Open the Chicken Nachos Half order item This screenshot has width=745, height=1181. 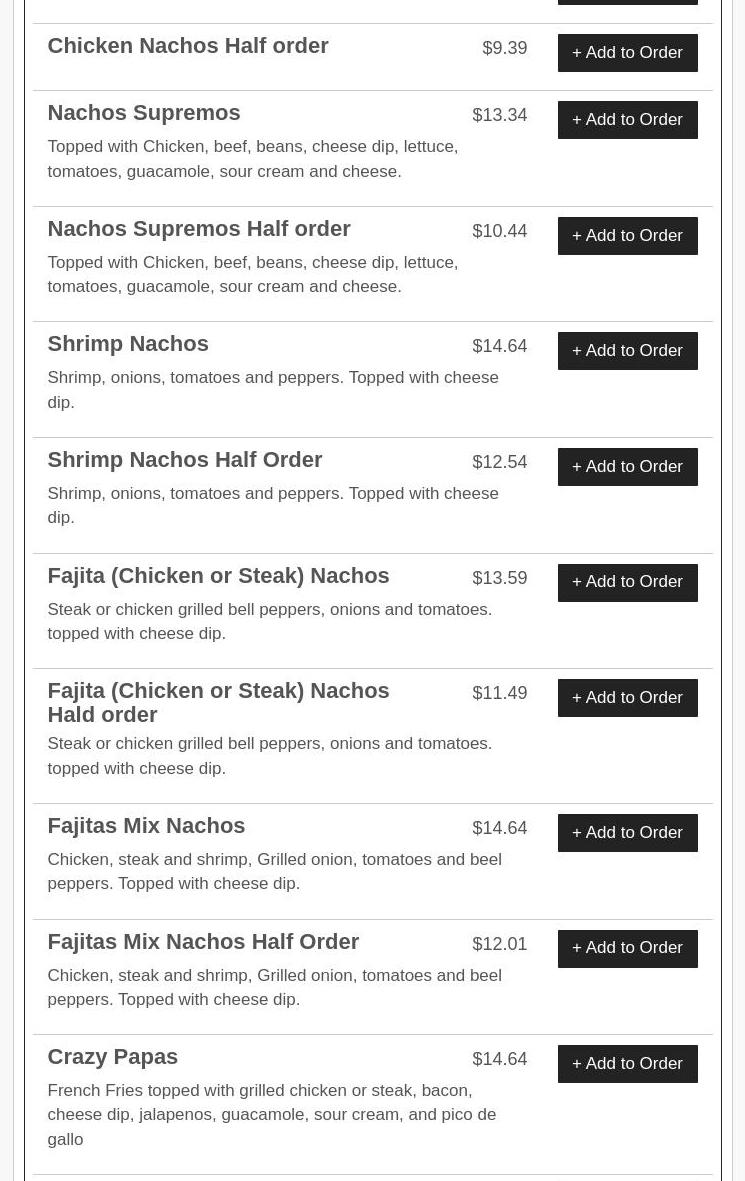point(187,45)
